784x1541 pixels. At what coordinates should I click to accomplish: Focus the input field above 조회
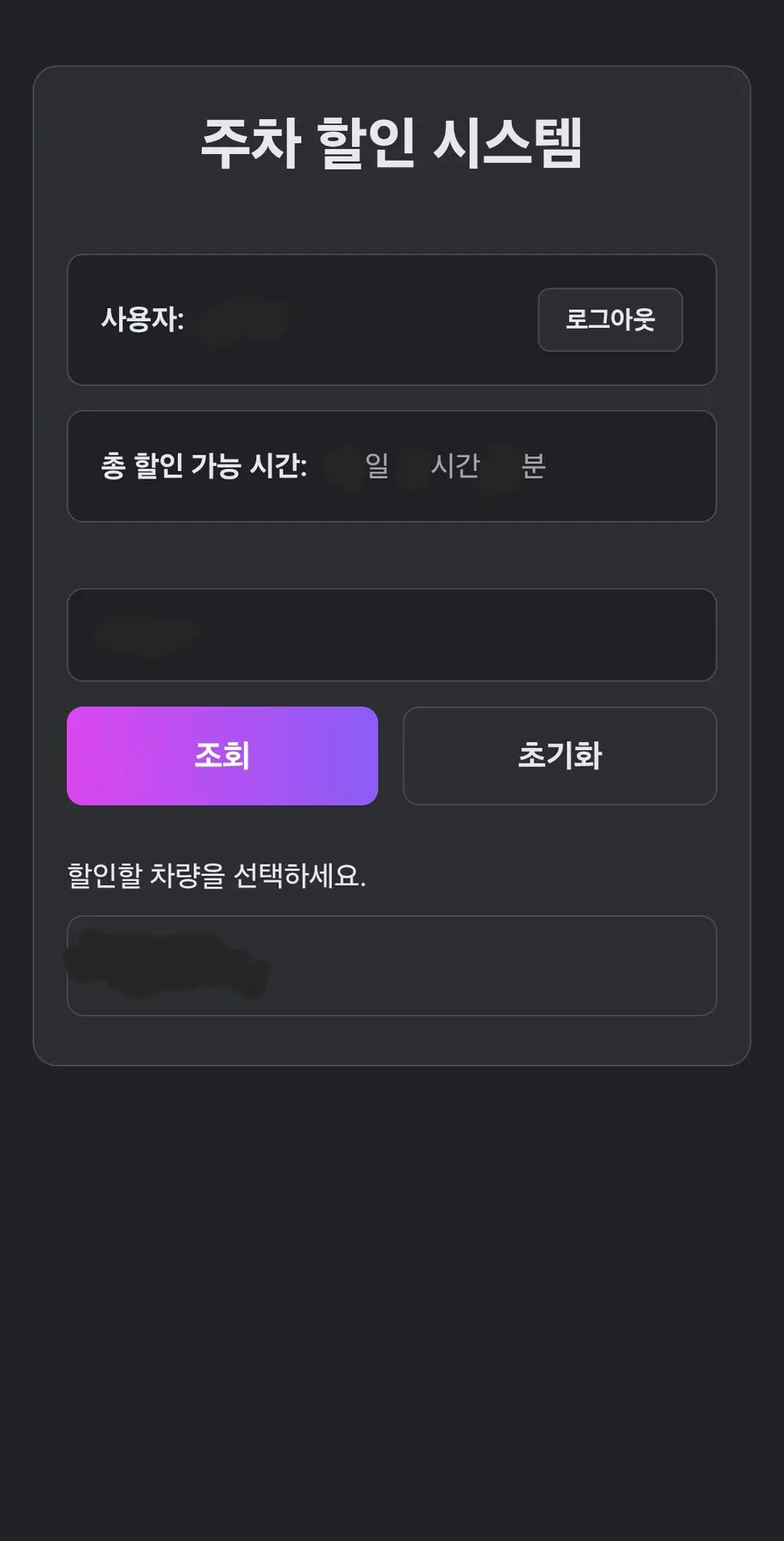pos(391,634)
